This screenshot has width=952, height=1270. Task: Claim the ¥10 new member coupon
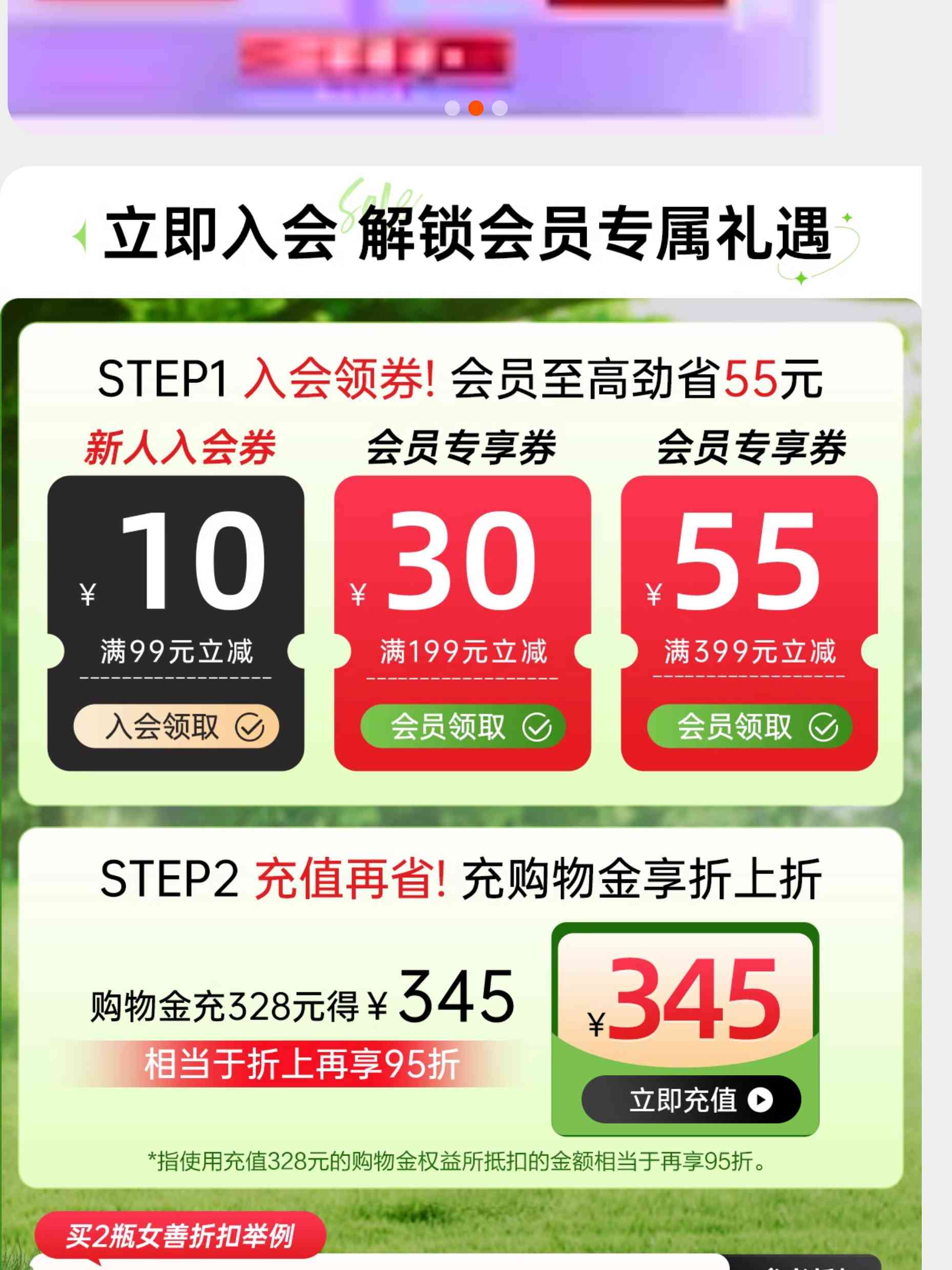[176, 726]
